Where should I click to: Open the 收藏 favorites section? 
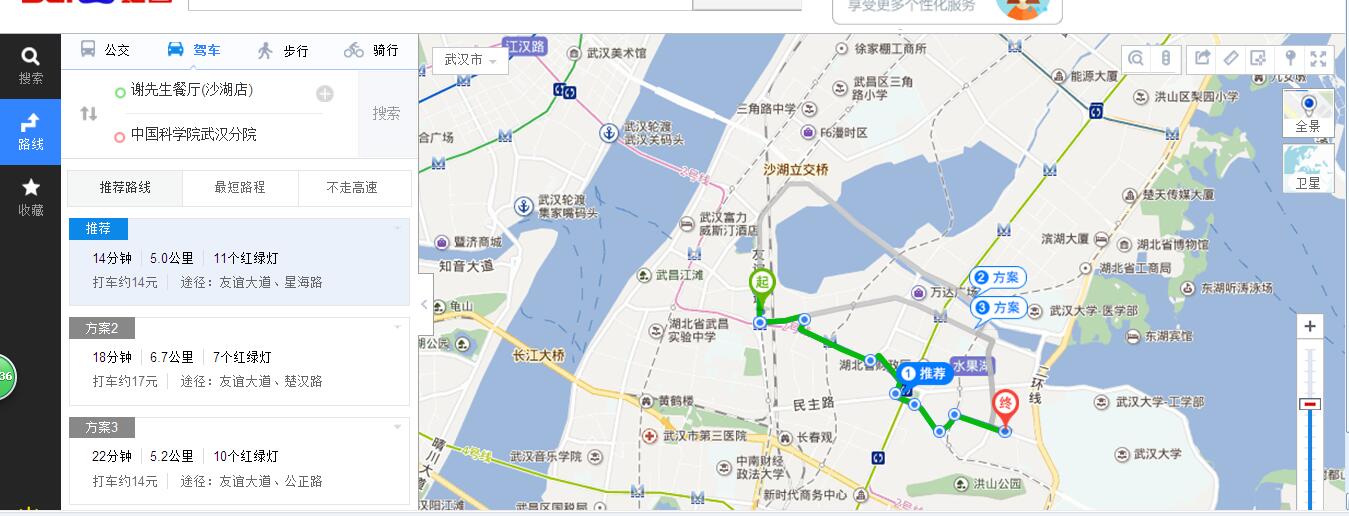(30, 196)
